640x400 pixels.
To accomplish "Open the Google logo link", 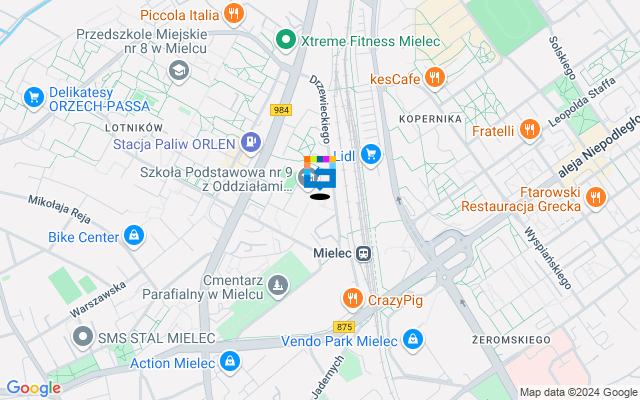I will [x=33, y=387].
